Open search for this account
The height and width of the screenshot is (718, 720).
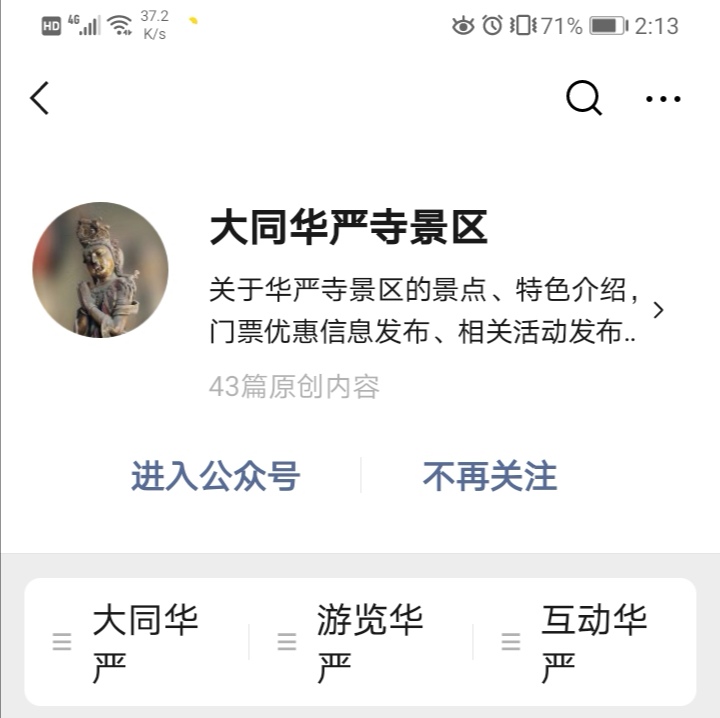[x=584, y=98]
